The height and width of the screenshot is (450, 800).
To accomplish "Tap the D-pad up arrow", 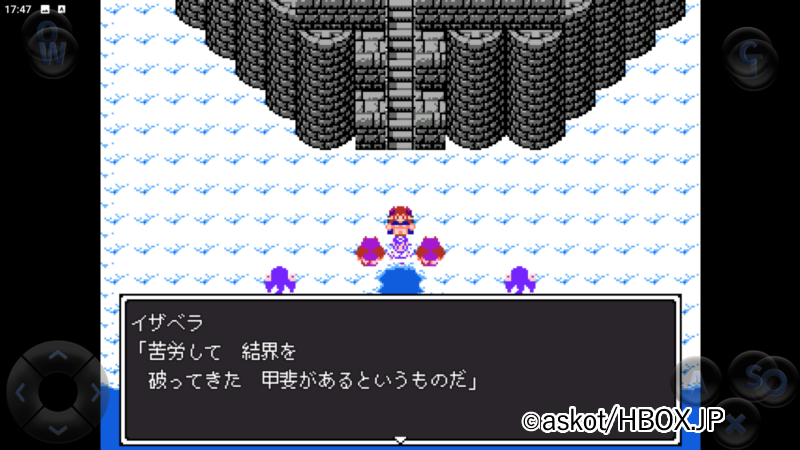I will pos(57,355).
